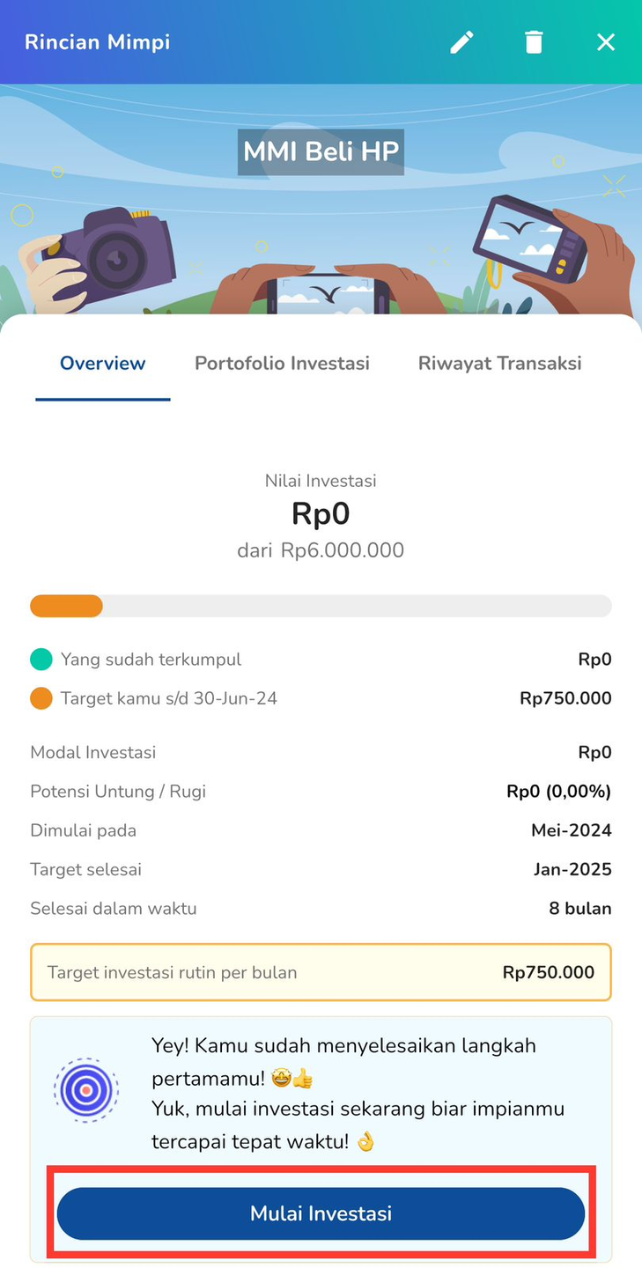642x1279 pixels.
Task: Switch to the Portofolio Investasi tab
Action: tap(282, 363)
